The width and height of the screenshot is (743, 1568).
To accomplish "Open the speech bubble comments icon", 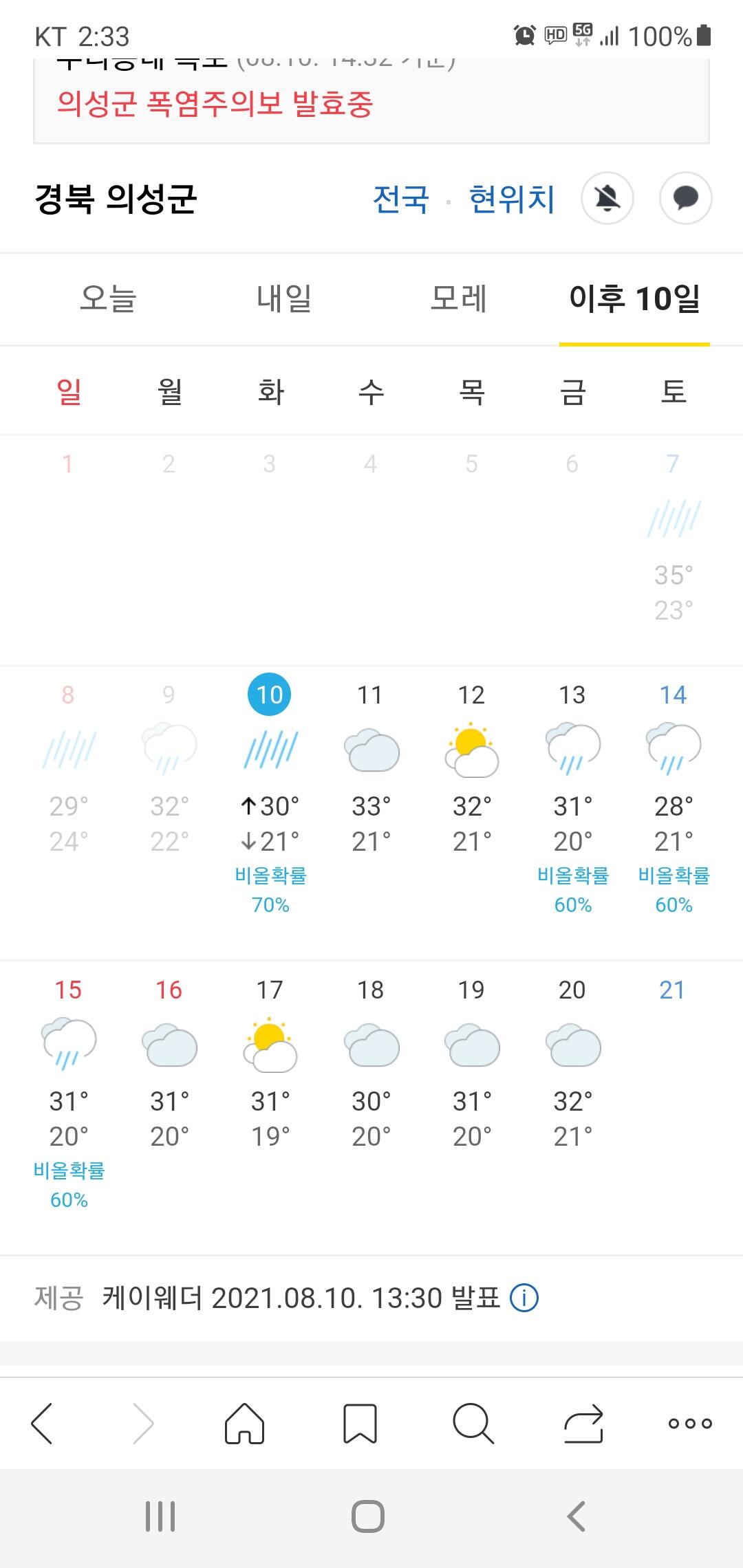I will point(685,199).
